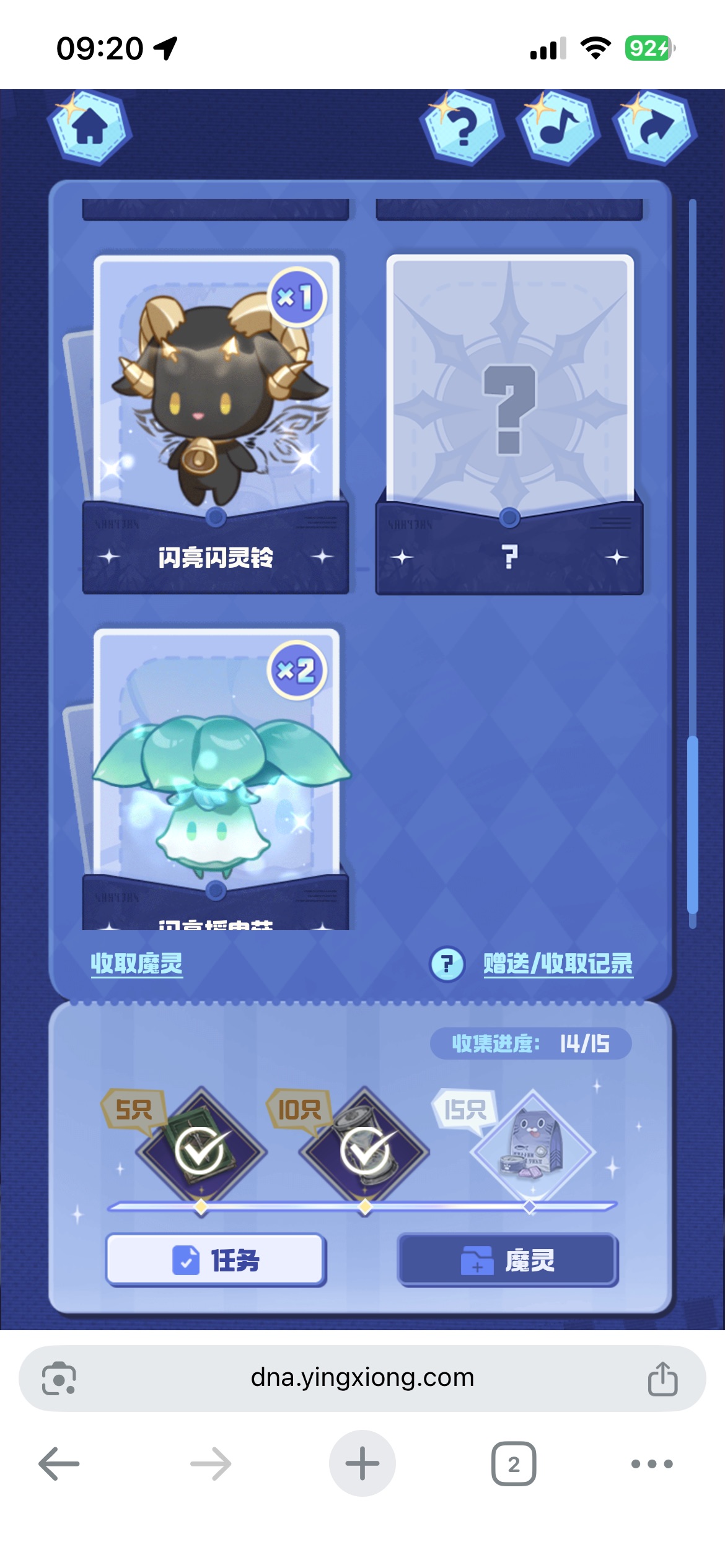Switch to the 魔灵 tab
725x1568 pixels.
pyautogui.click(x=508, y=1260)
